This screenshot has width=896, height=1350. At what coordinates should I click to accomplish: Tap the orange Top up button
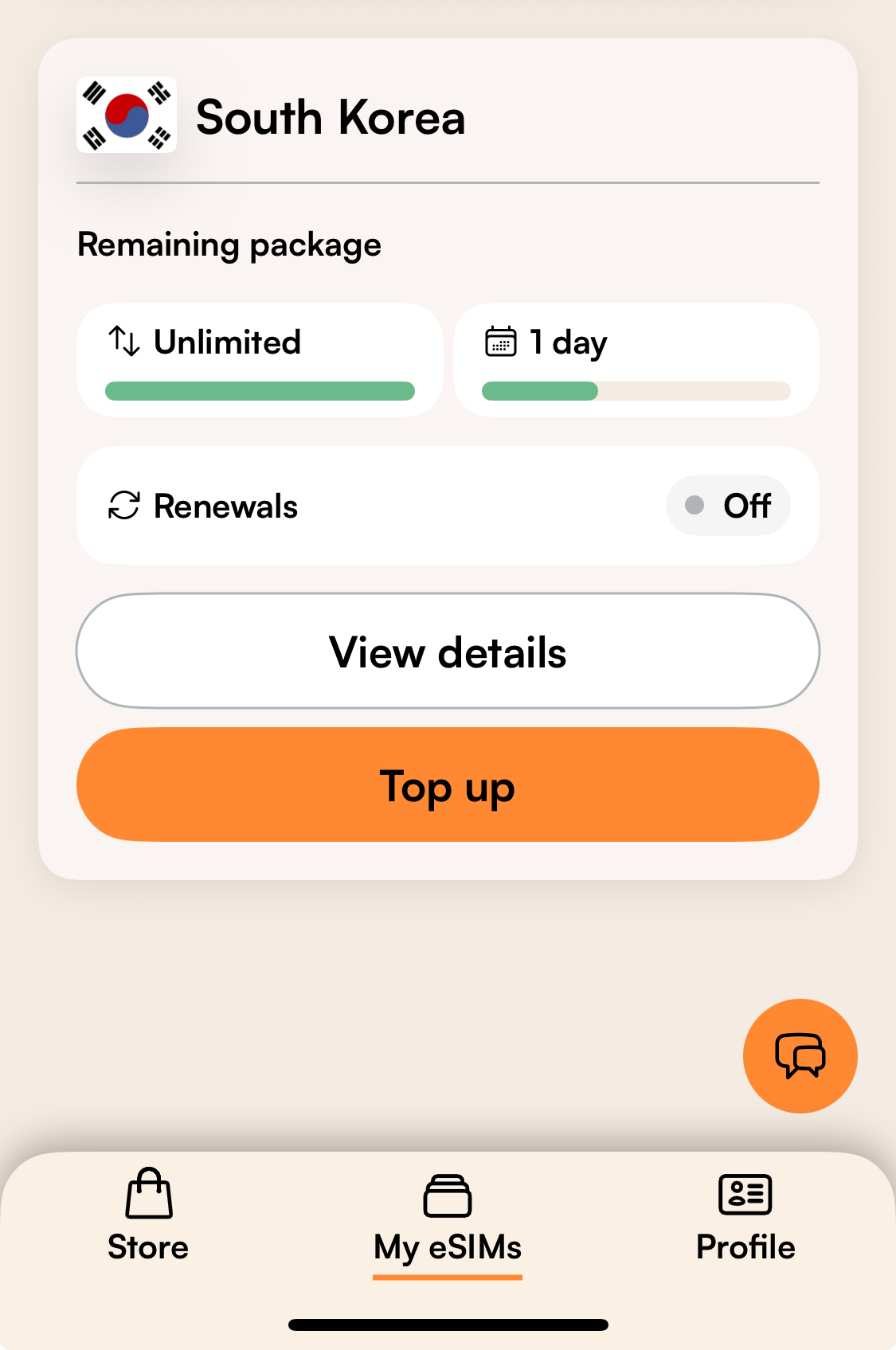pos(448,785)
